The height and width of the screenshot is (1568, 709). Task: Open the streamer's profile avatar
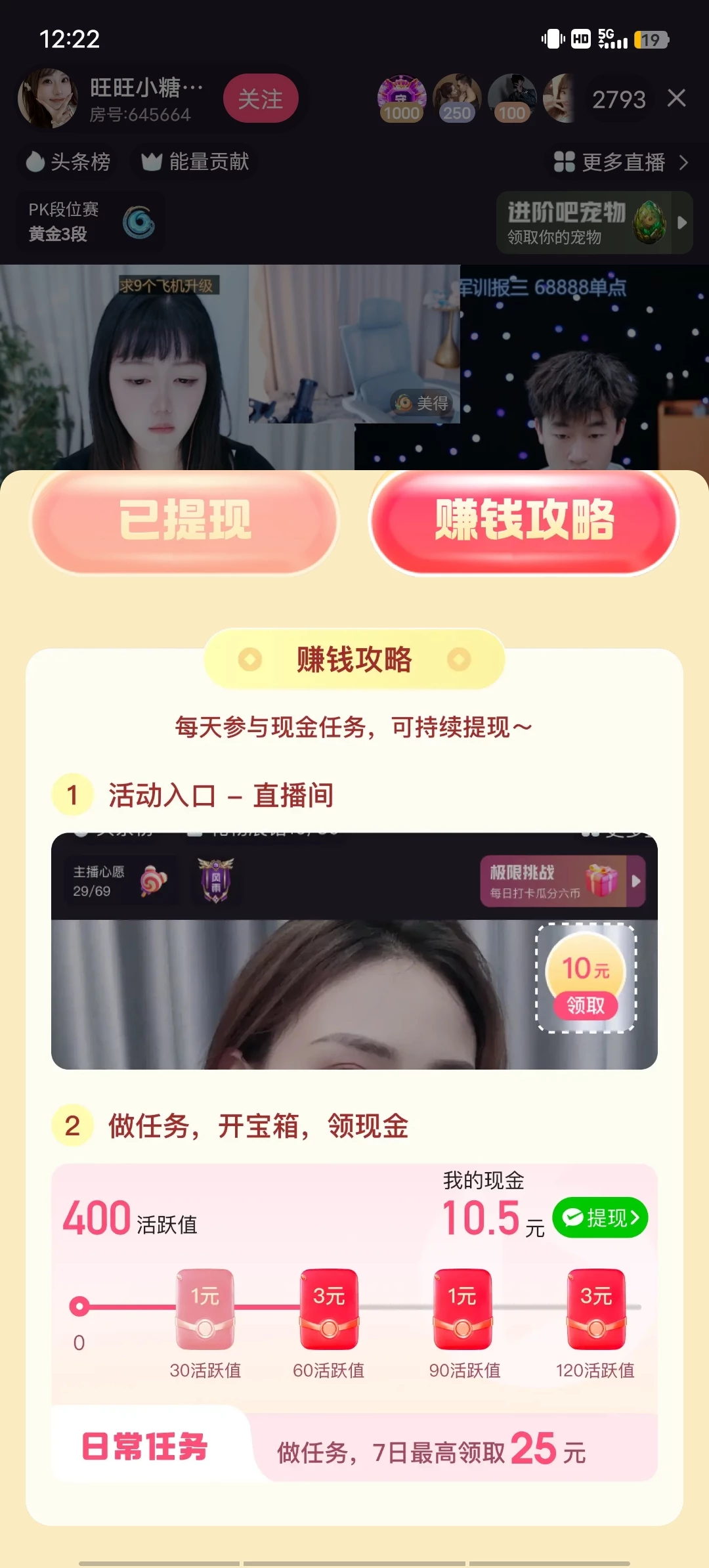(x=47, y=98)
